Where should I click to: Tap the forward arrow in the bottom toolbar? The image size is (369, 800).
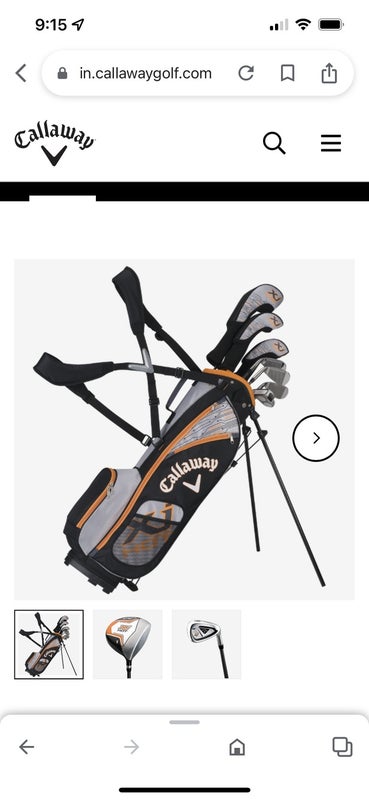tap(132, 747)
